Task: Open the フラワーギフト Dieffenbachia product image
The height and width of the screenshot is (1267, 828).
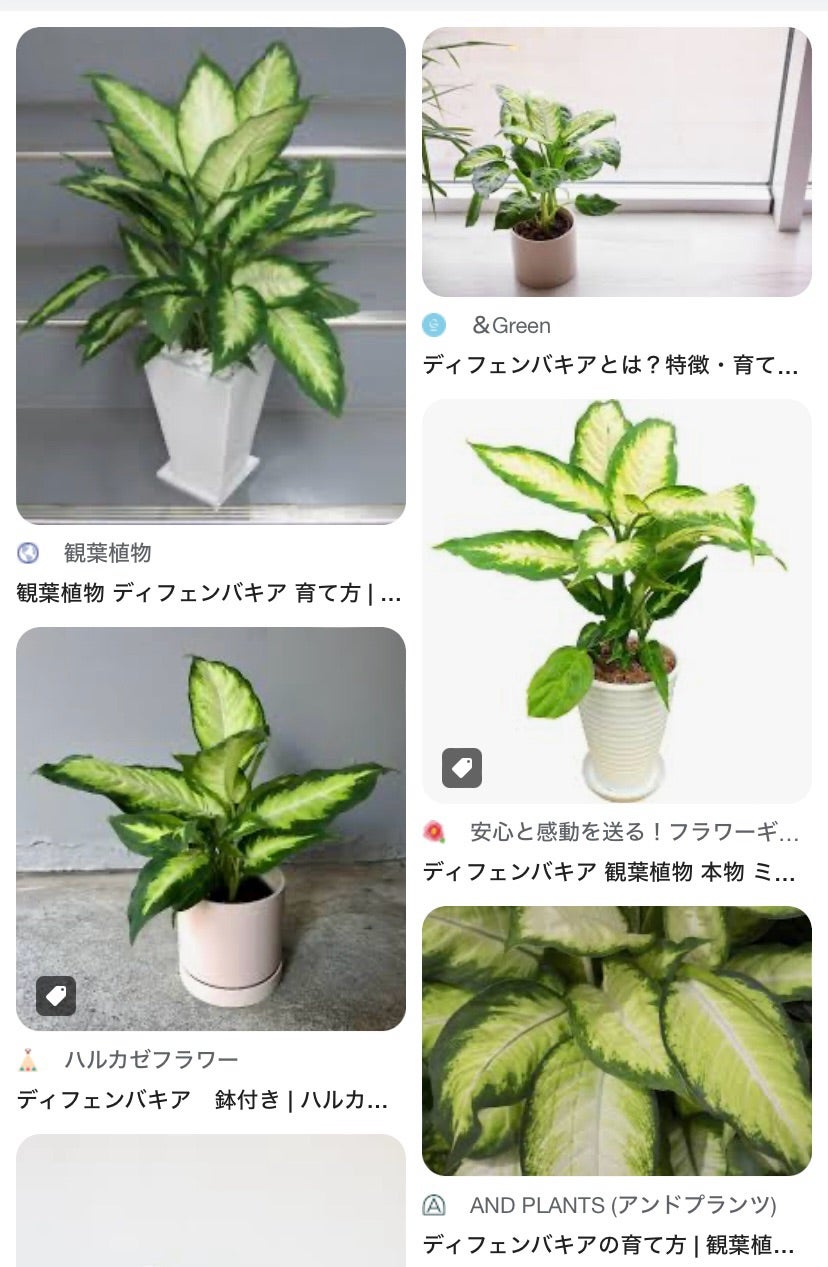Action: [616, 600]
